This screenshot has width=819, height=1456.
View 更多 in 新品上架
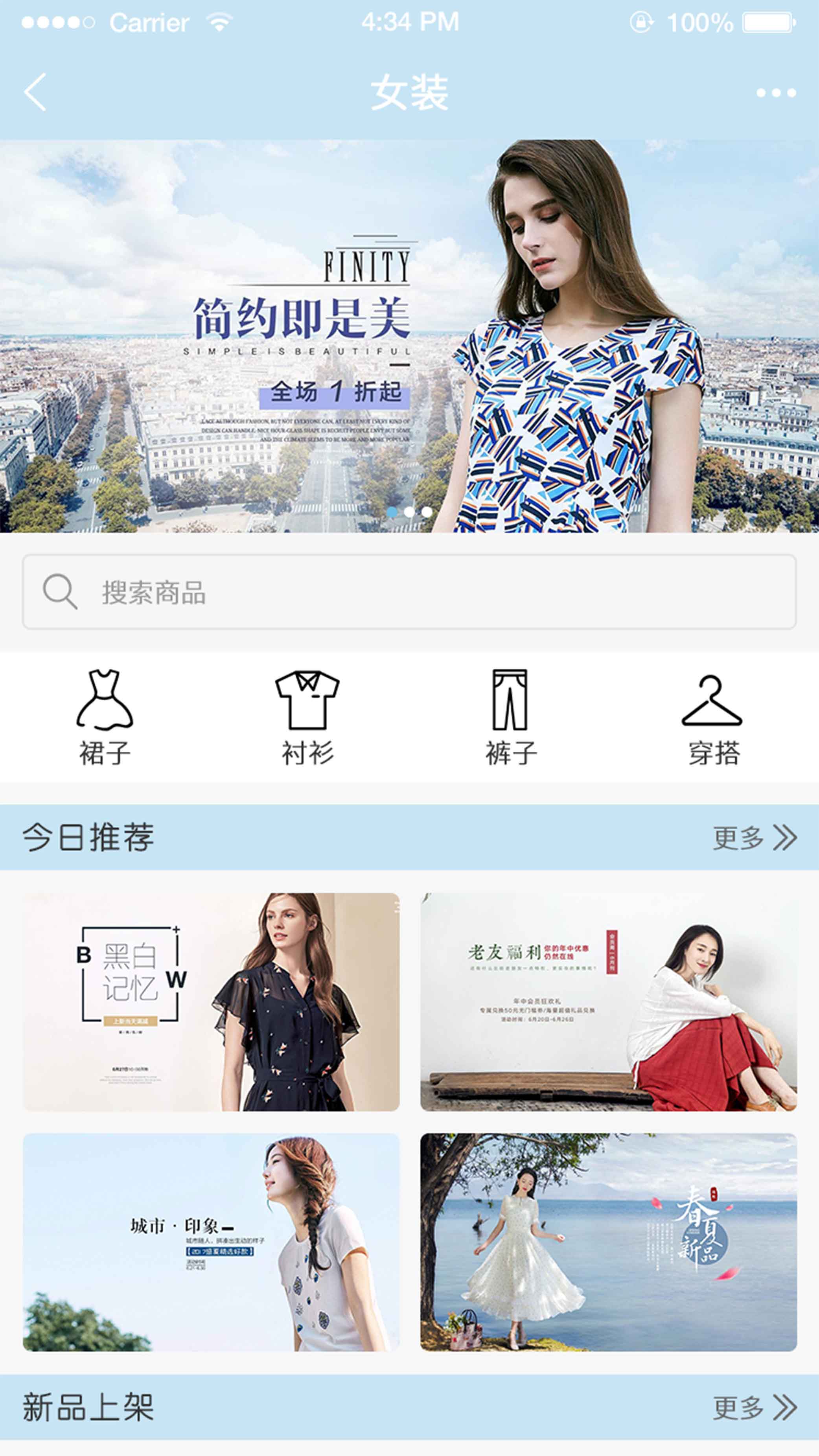tap(754, 1407)
